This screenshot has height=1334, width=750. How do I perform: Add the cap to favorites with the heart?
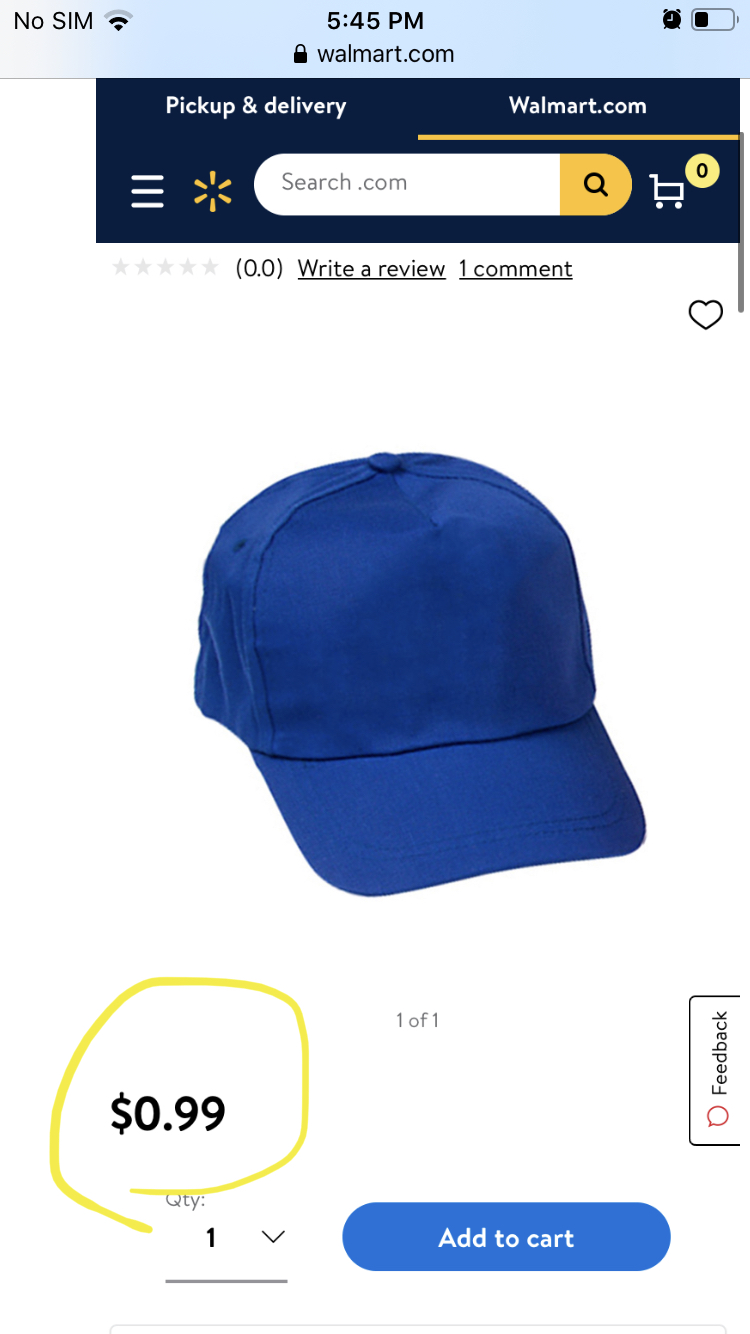tap(706, 315)
